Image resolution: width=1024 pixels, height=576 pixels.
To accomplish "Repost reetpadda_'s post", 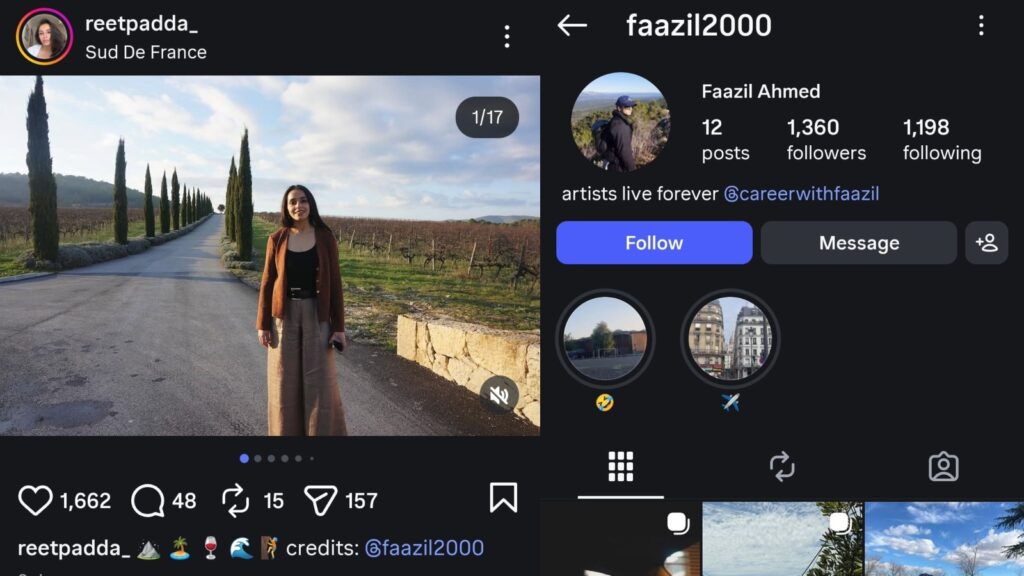I will (235, 500).
